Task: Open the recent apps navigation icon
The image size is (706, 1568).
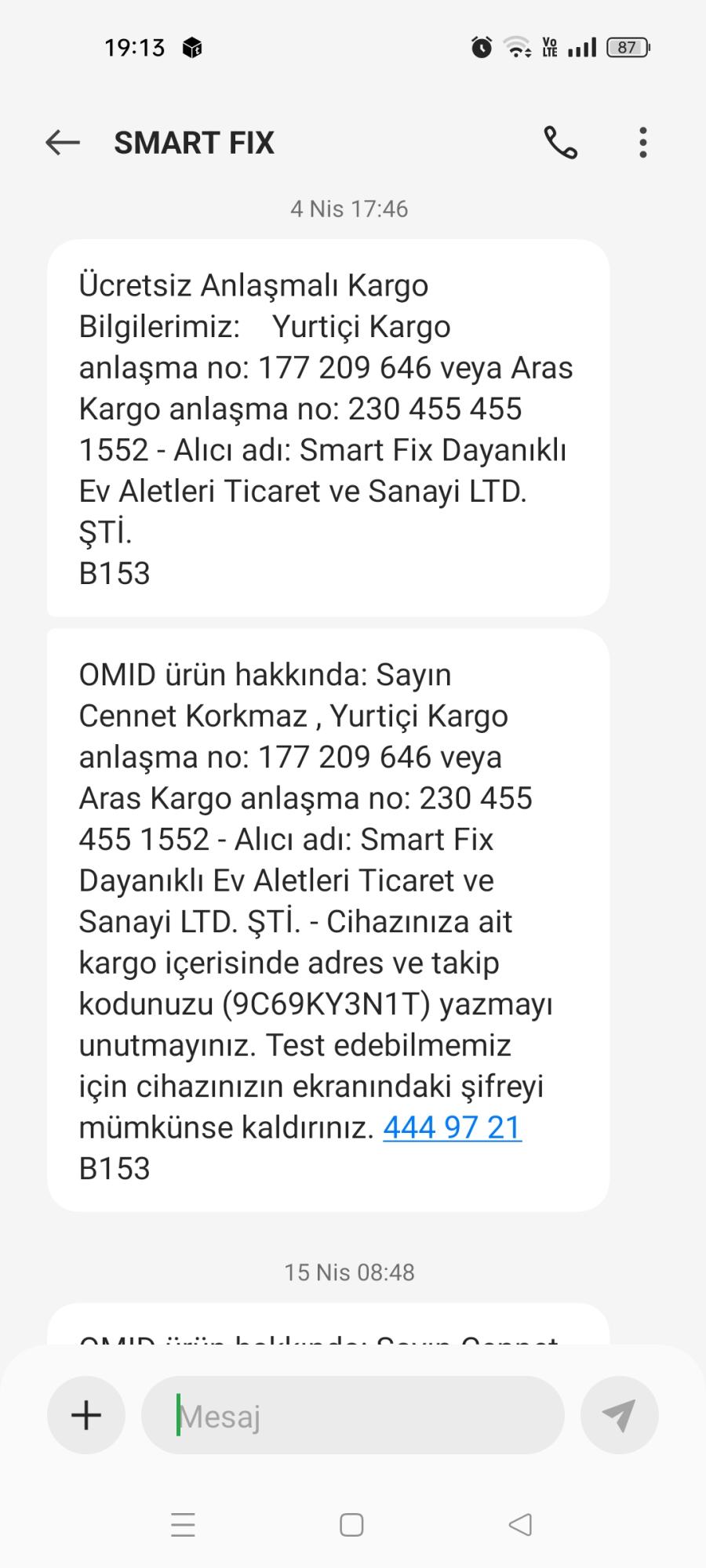Action: 182,1524
